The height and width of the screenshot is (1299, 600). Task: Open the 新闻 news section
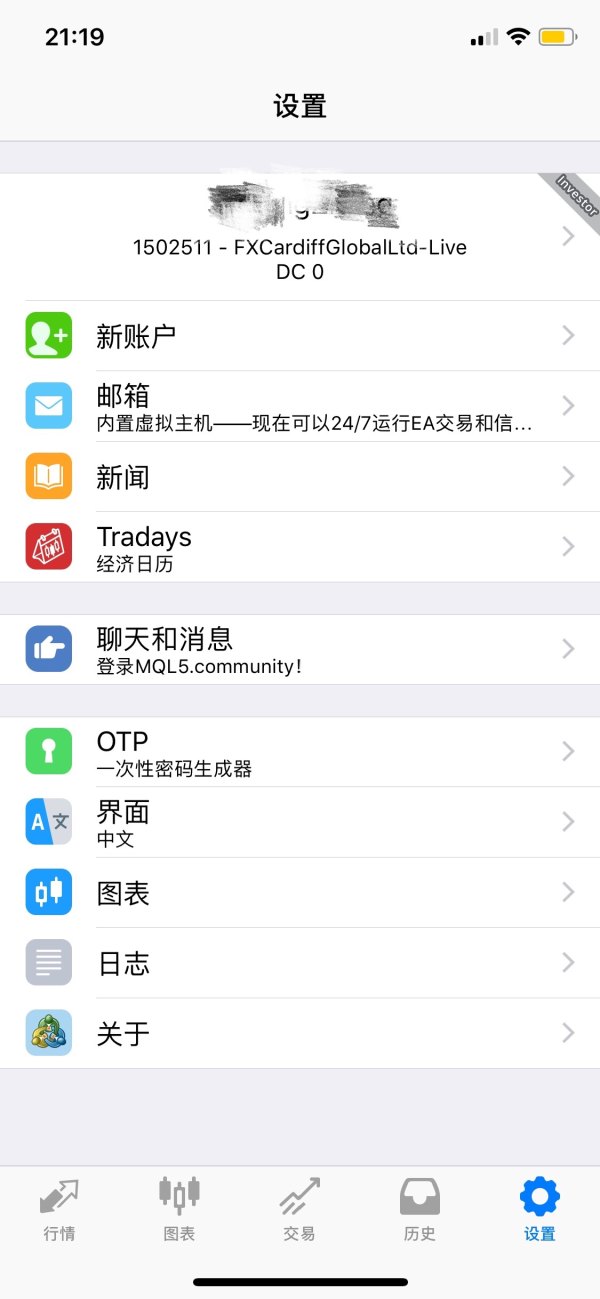tap(300, 477)
